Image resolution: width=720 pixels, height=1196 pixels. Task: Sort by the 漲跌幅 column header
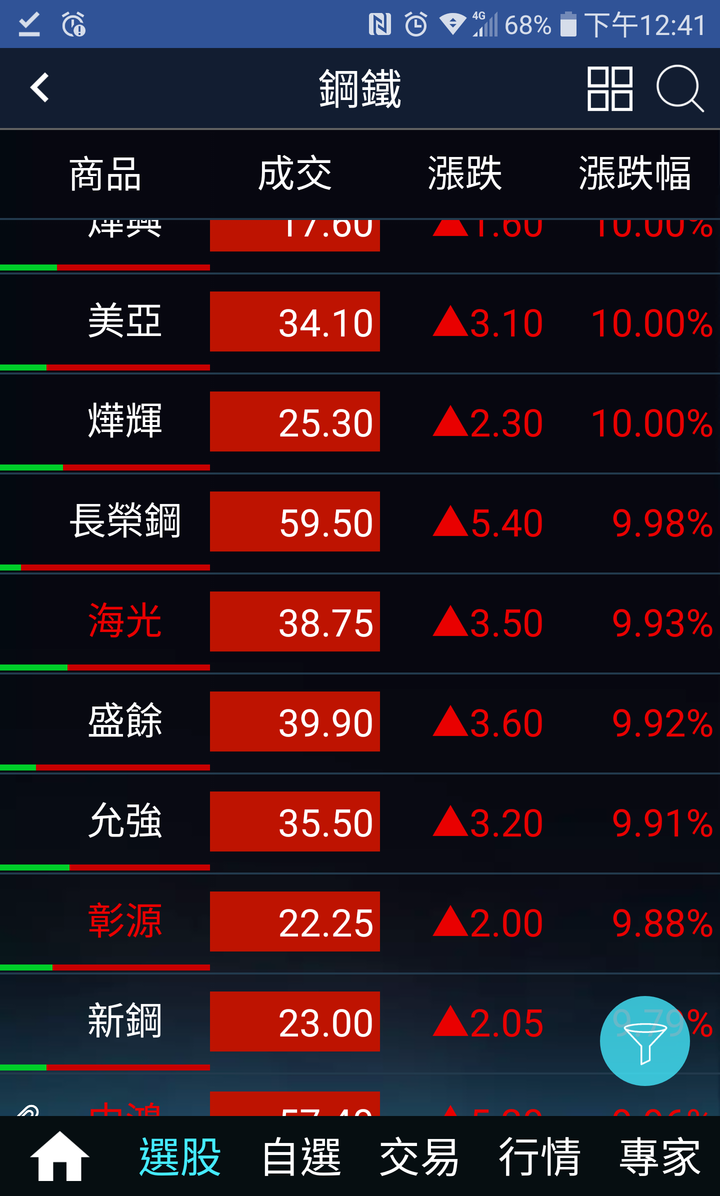coord(634,174)
